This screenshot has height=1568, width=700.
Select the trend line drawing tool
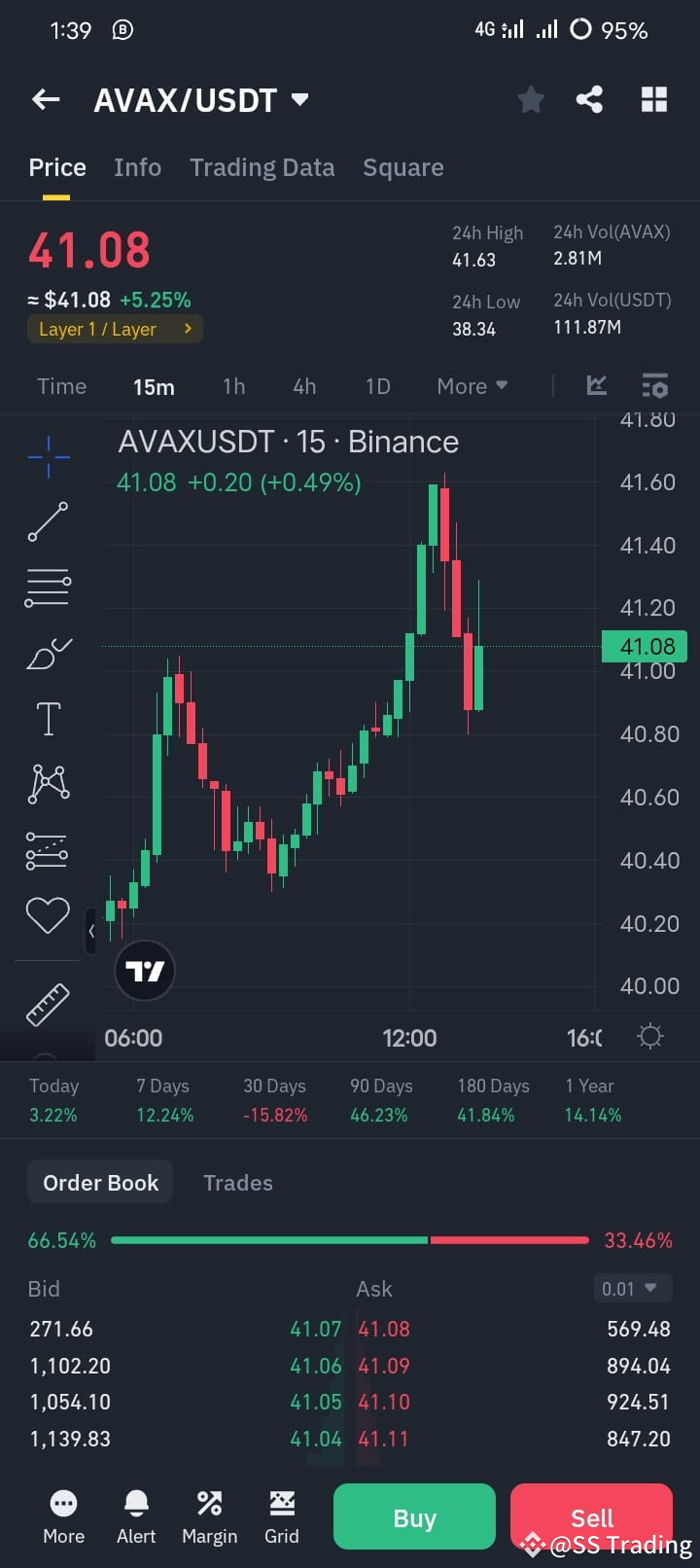[x=48, y=521]
